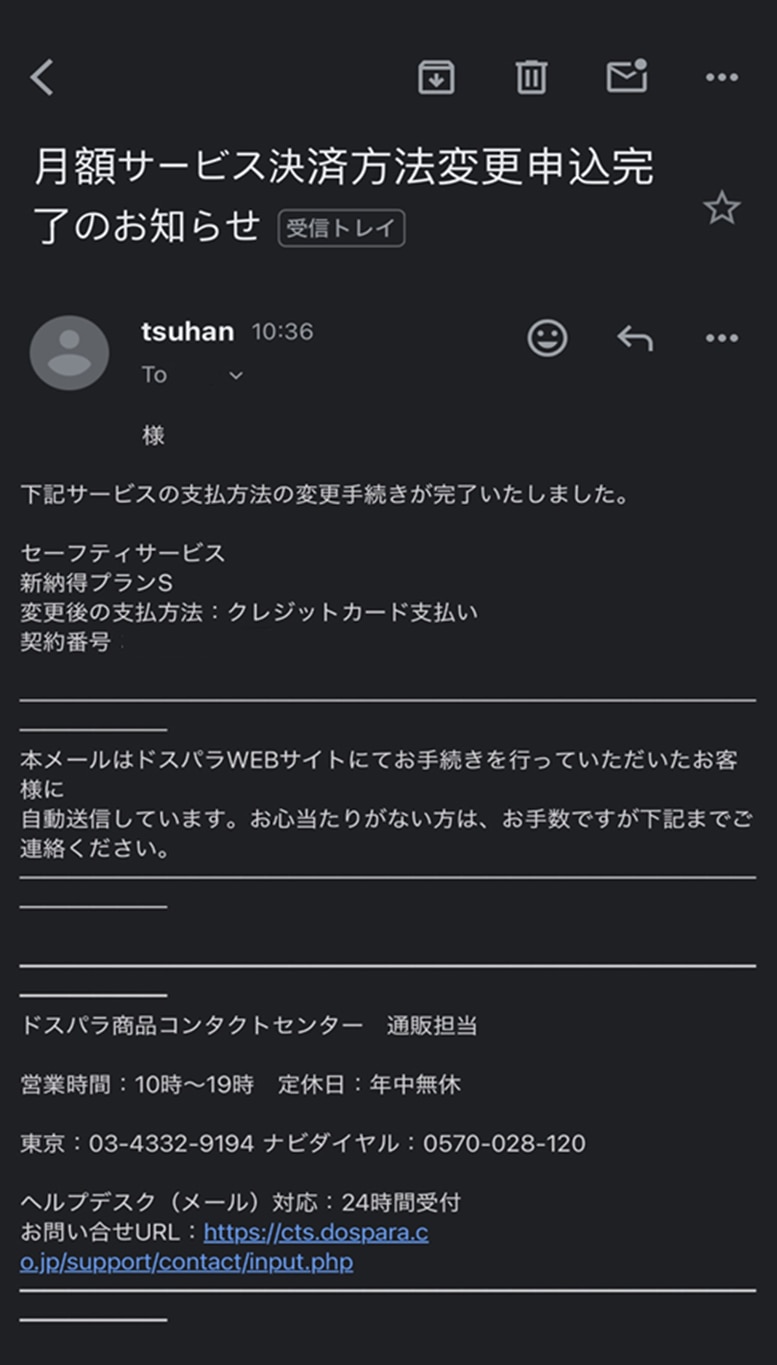777x1365 pixels.
Task: Open tsuhan sender avatar
Action: tap(69, 352)
